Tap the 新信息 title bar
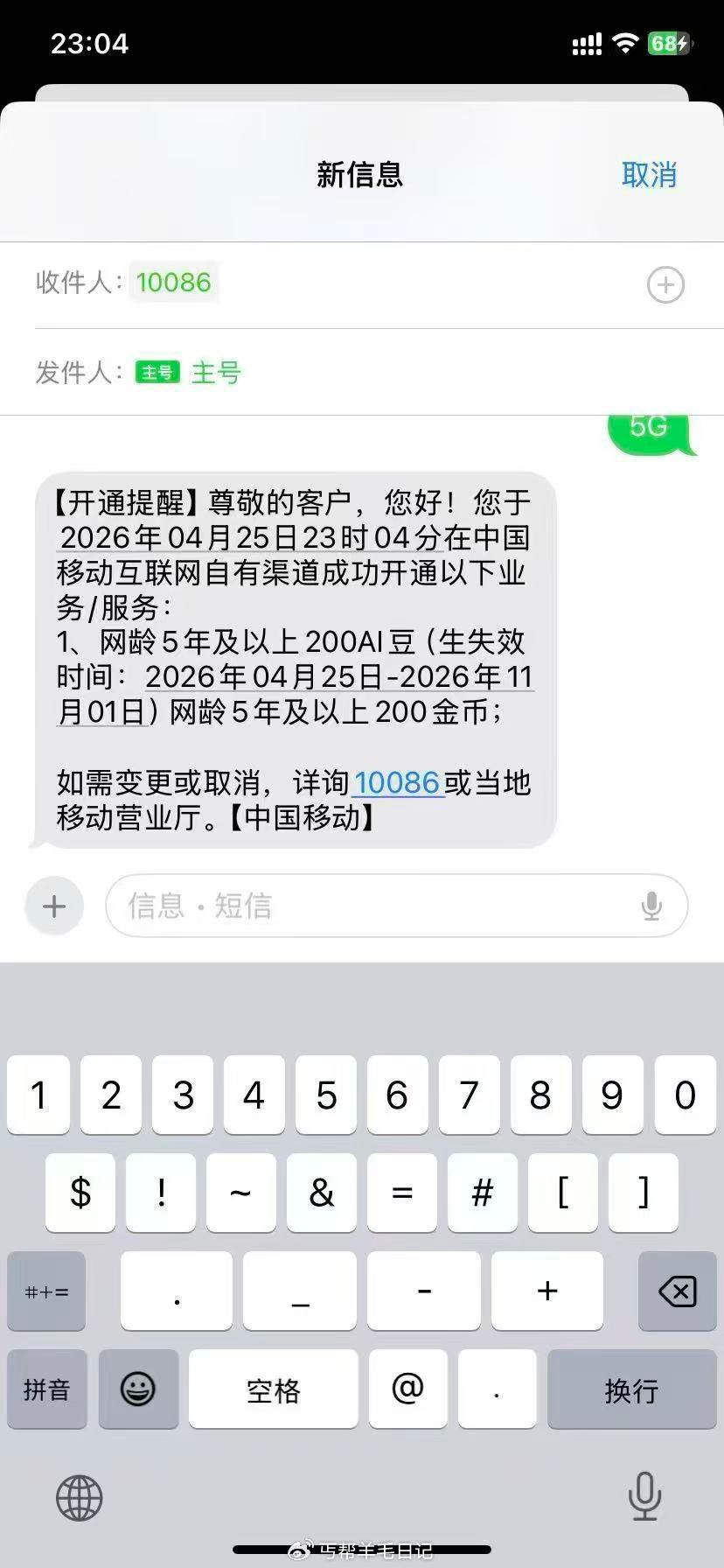The width and height of the screenshot is (724, 1568). [x=360, y=175]
